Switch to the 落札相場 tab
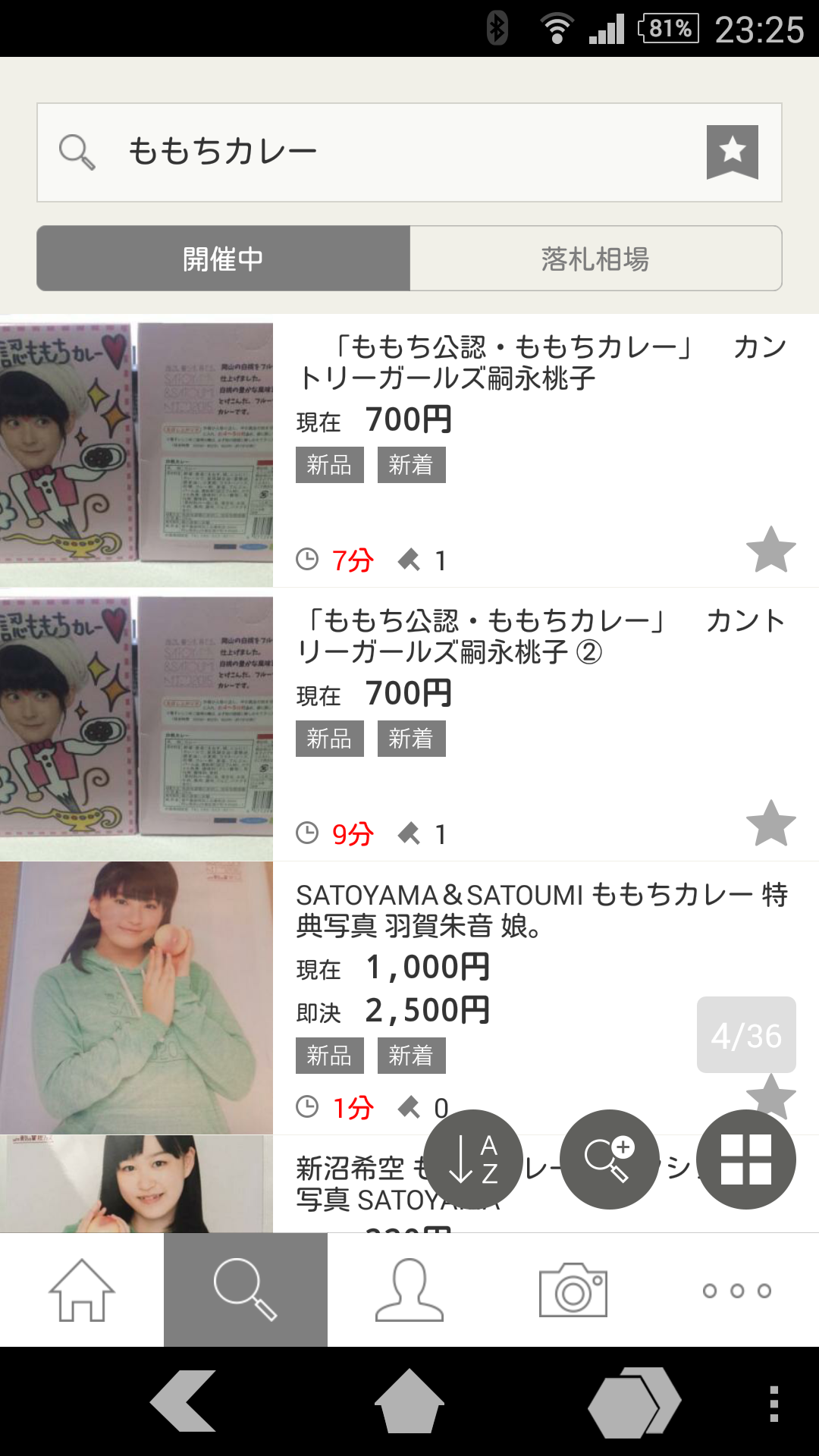Screen dimensions: 819x1456 coord(595,259)
